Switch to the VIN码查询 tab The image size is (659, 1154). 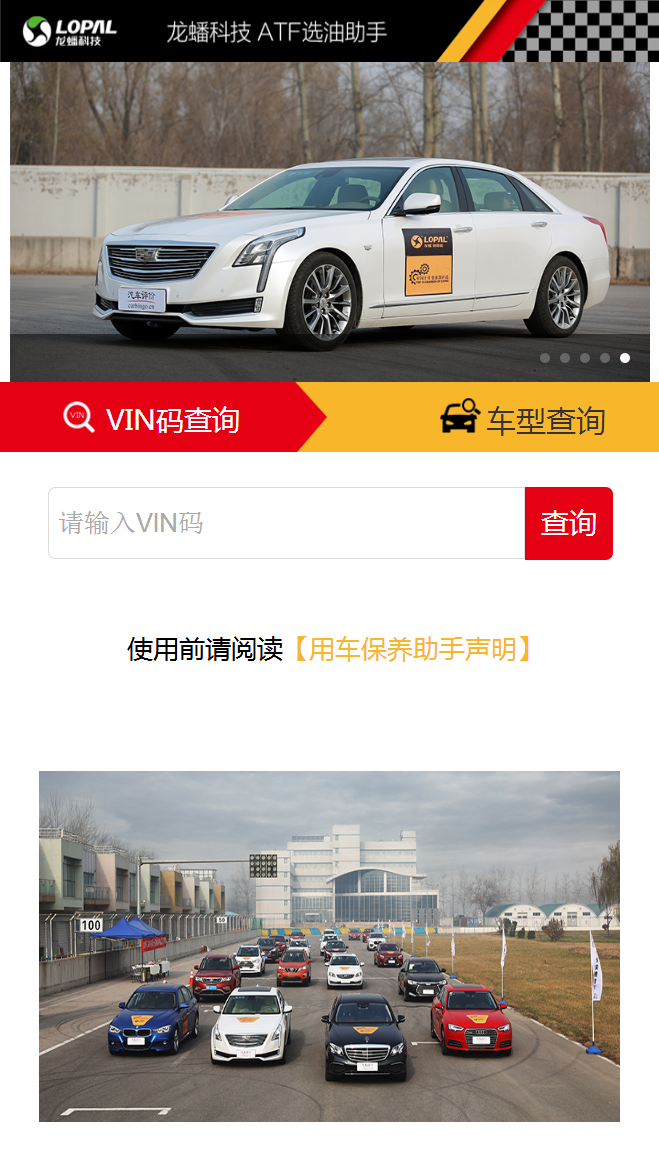pyautogui.click(x=152, y=418)
